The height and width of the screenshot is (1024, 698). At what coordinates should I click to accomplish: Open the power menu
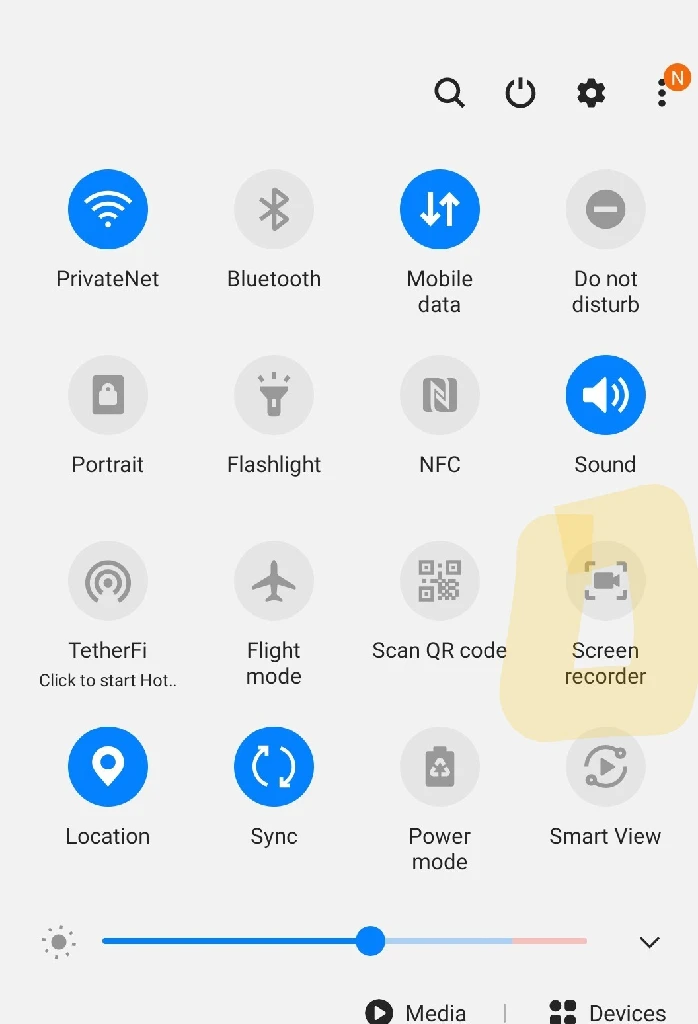click(520, 93)
